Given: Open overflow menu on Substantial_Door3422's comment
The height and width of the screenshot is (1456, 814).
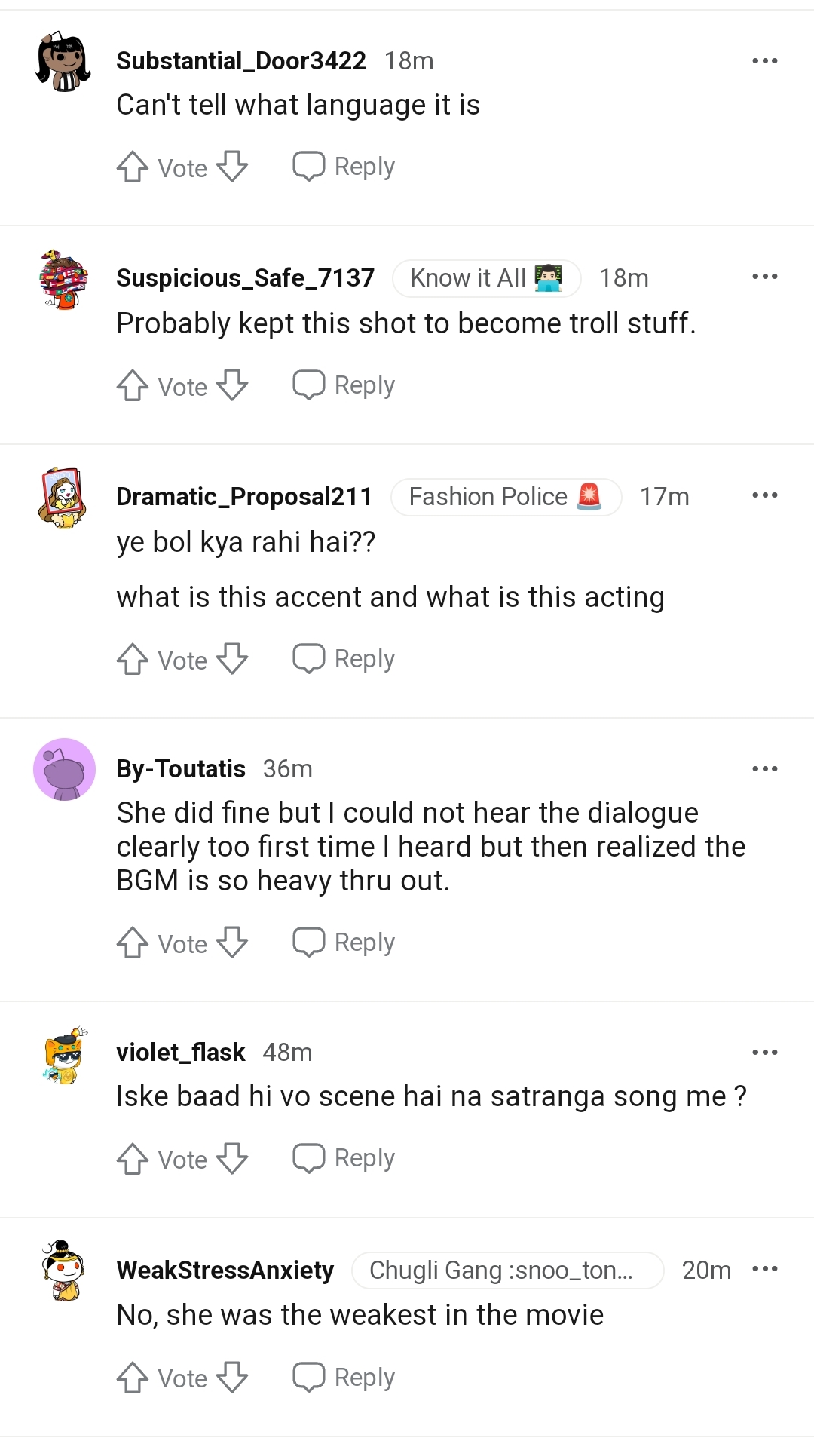Looking at the screenshot, I should [766, 59].
